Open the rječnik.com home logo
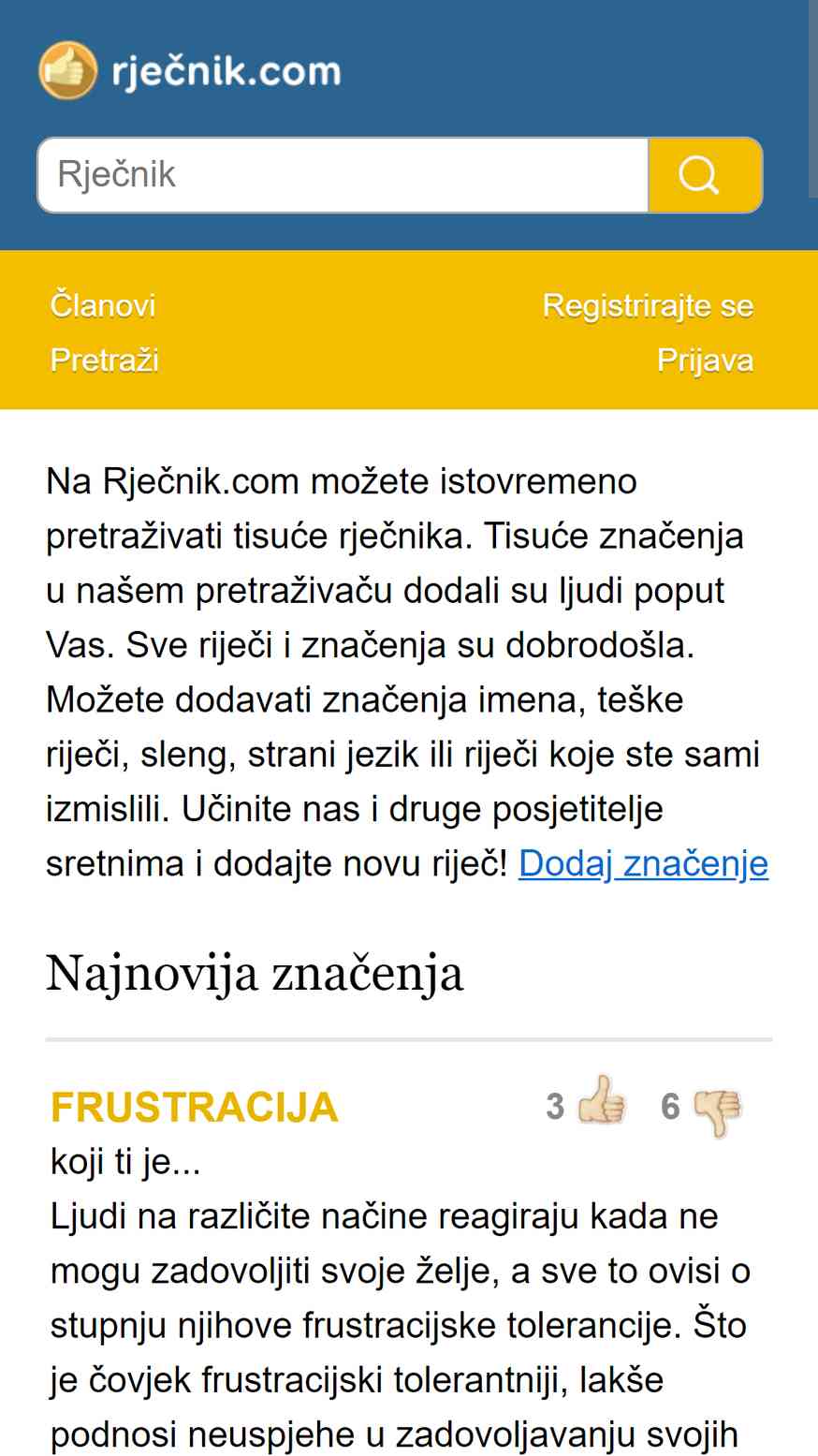Image resolution: width=818 pixels, height=1456 pixels. tap(190, 71)
